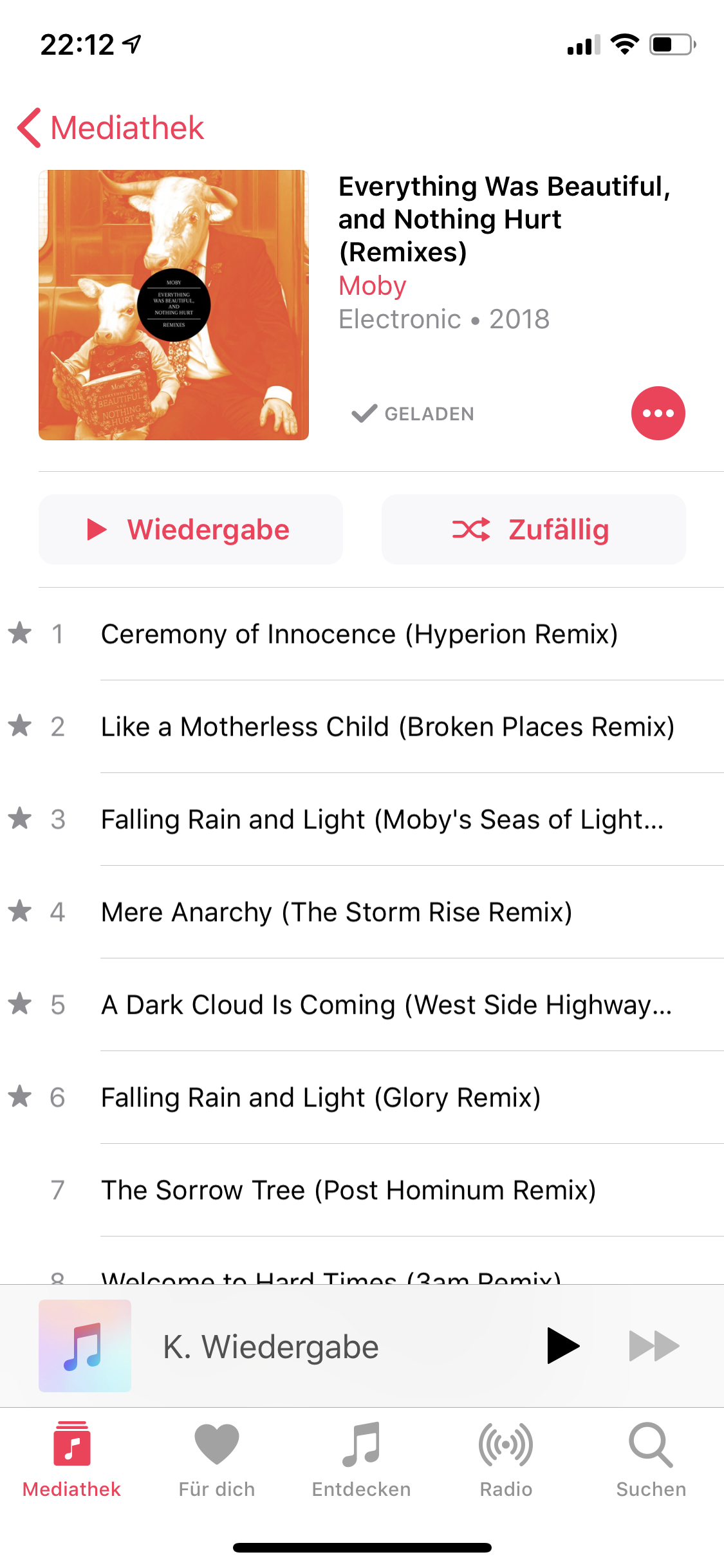Play Mere Anarchy (The Storm Rise Remix)
This screenshot has width=724, height=1568.
click(362, 912)
